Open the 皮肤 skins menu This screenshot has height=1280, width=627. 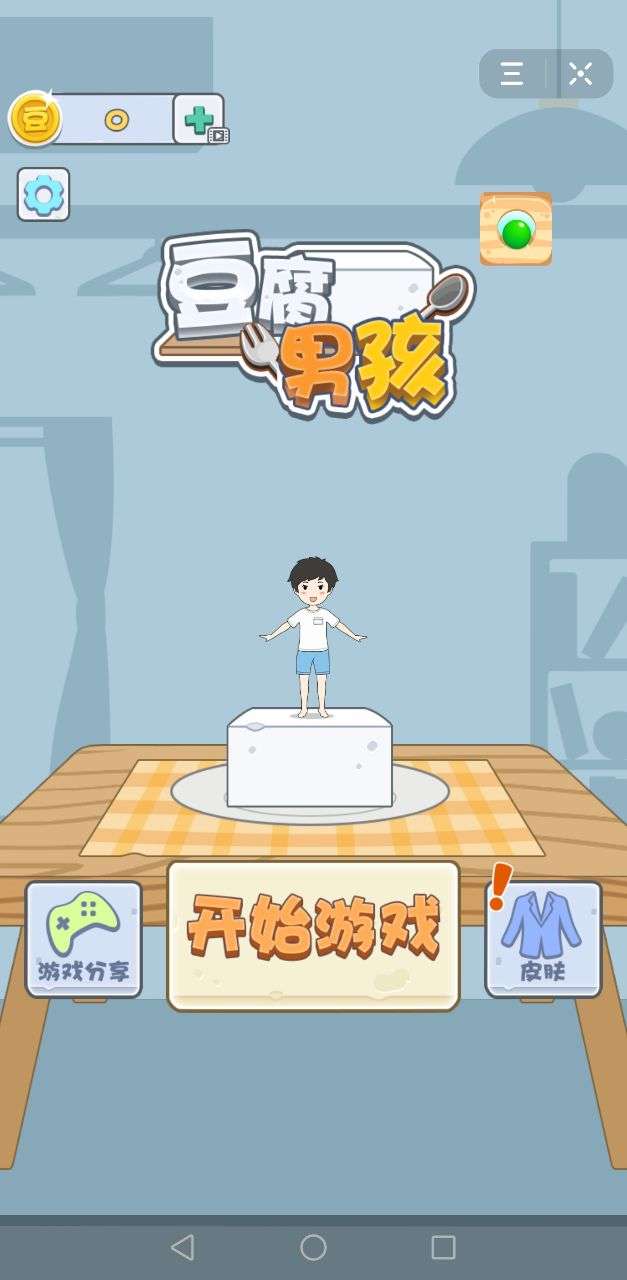[x=543, y=938]
